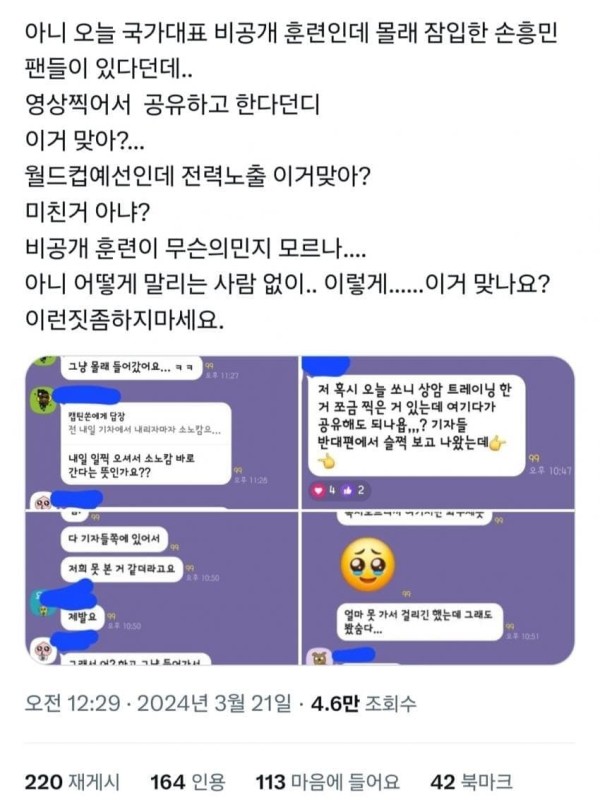Image resolution: width=600 pixels, height=800 pixels.
Task: View the 220 재게시 reposts list
Action: pyautogui.click(x=68, y=781)
